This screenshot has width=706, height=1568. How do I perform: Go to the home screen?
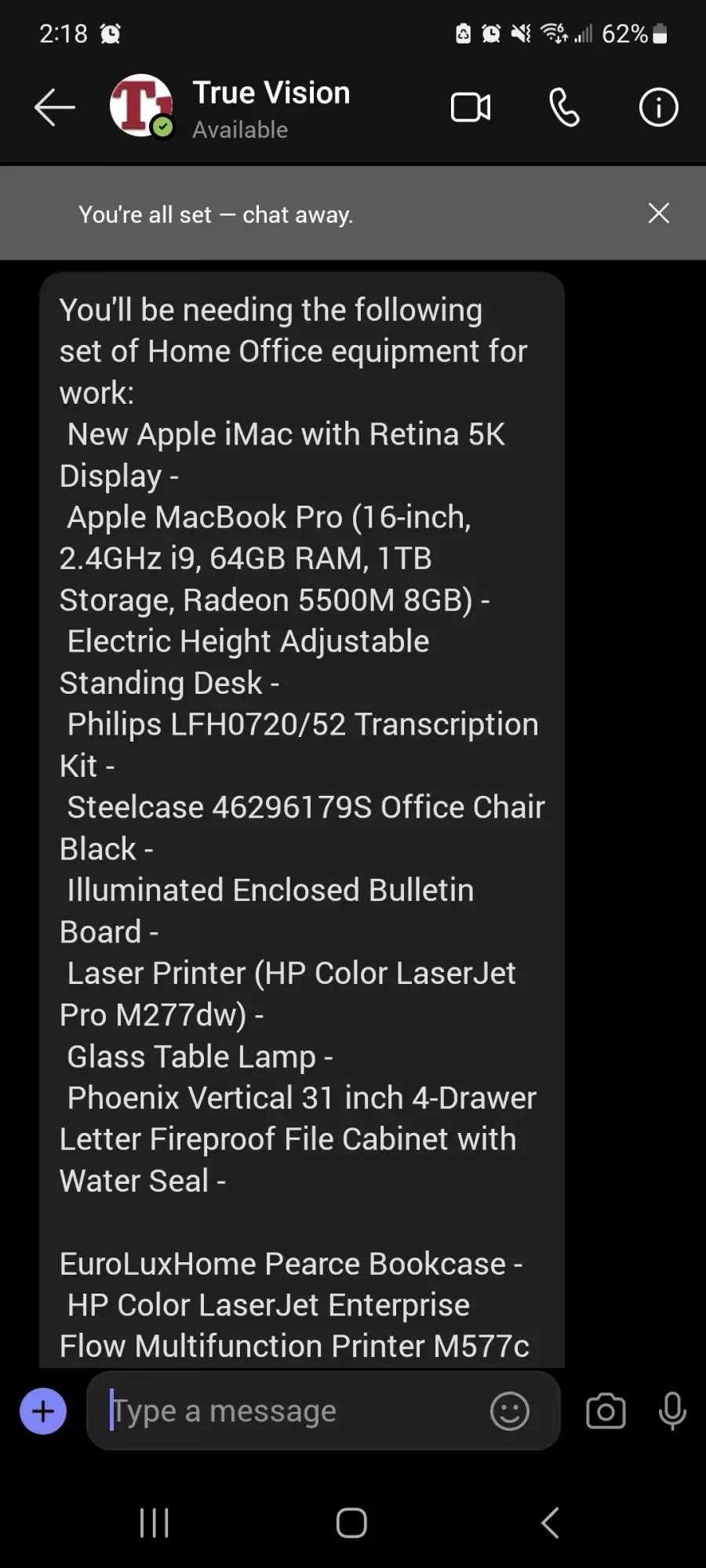[x=351, y=1523]
